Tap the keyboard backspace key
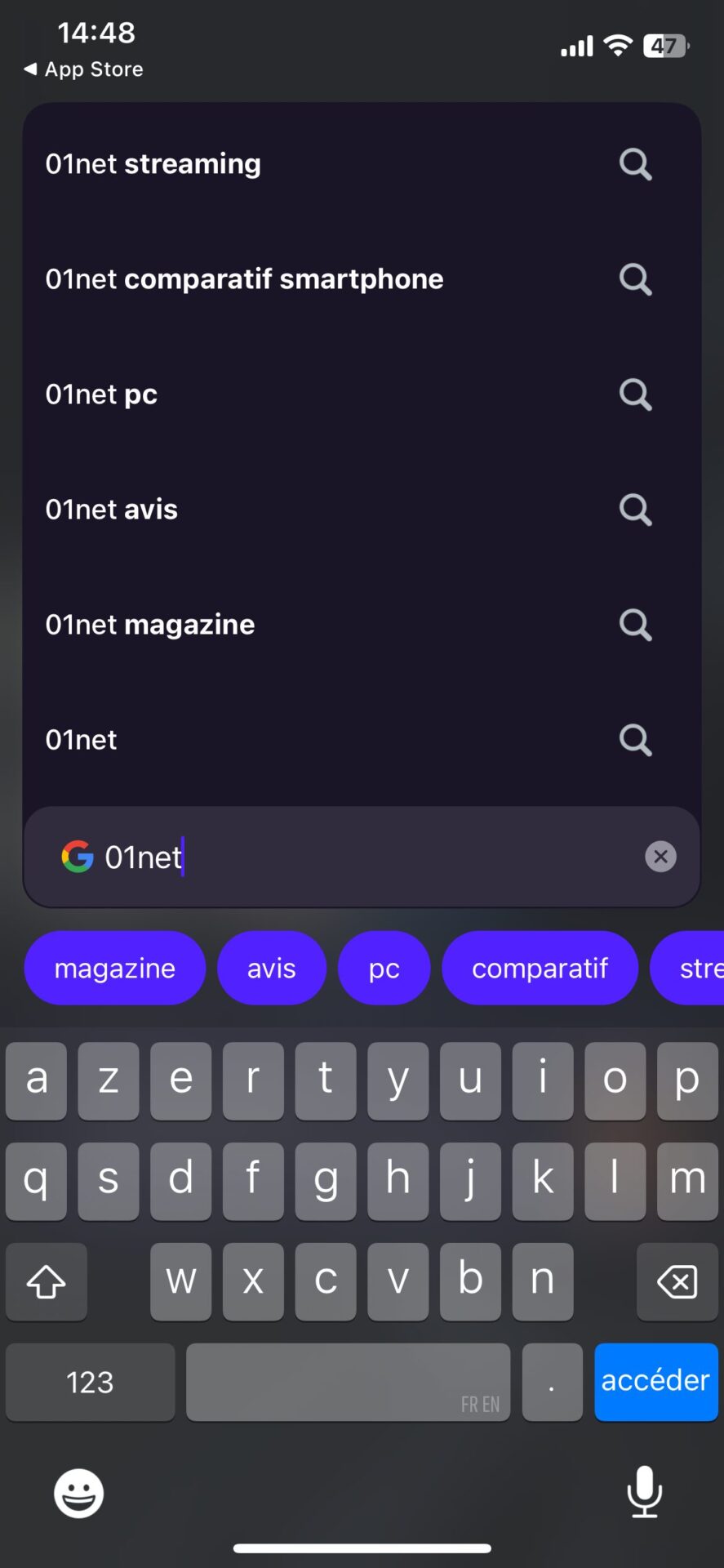The image size is (724, 1568). coord(677,1281)
